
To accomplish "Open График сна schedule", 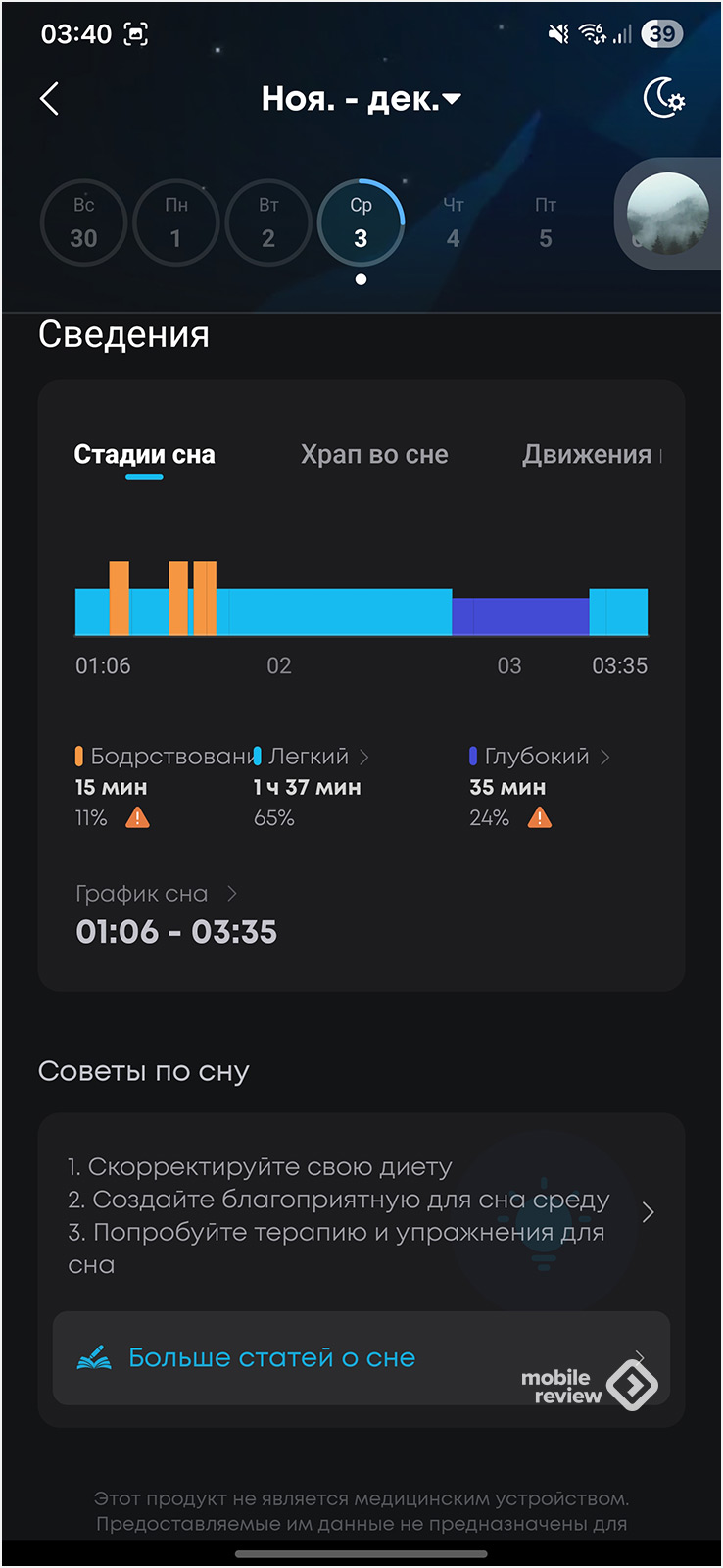I will 157,894.
